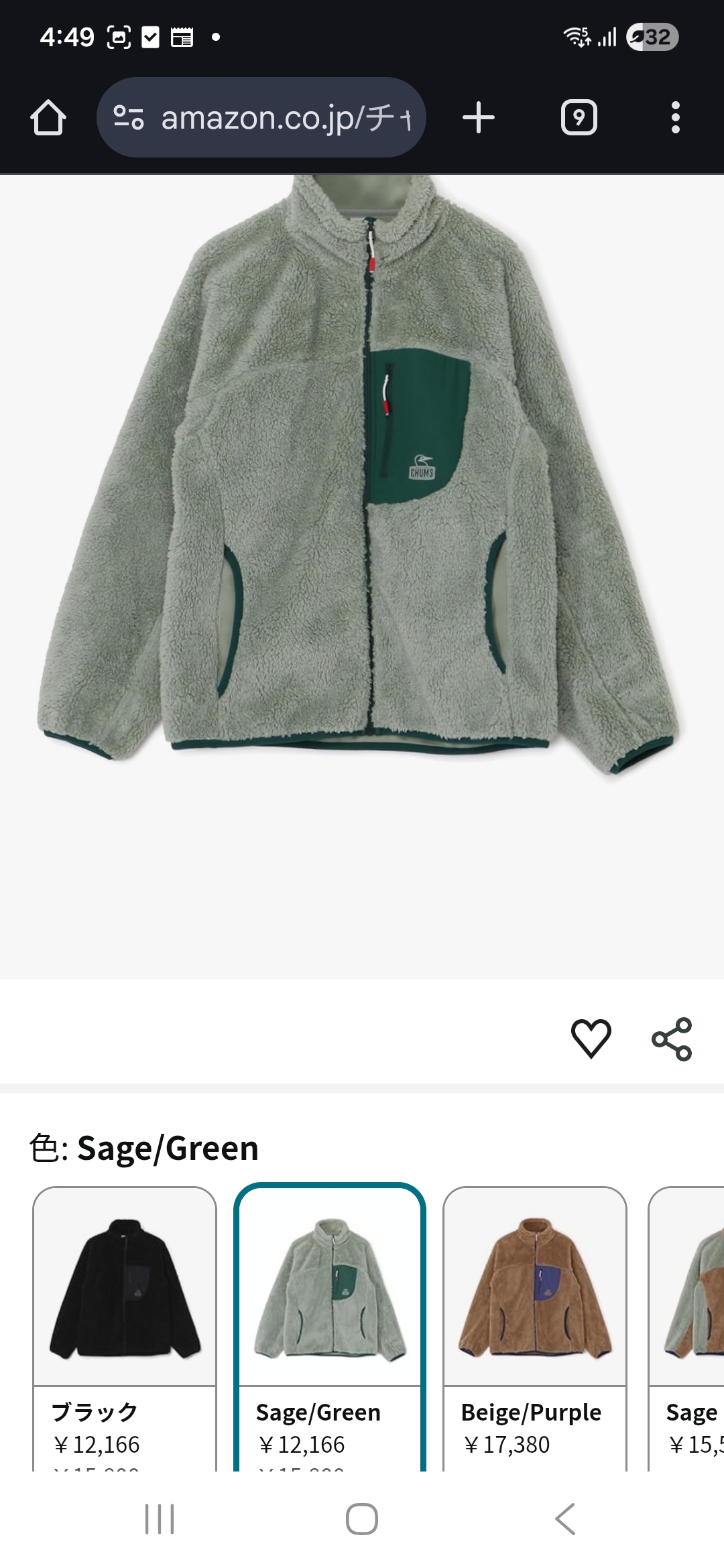View site information for amazon.co.jp
Screen dimensions: 724x1568
(129, 118)
